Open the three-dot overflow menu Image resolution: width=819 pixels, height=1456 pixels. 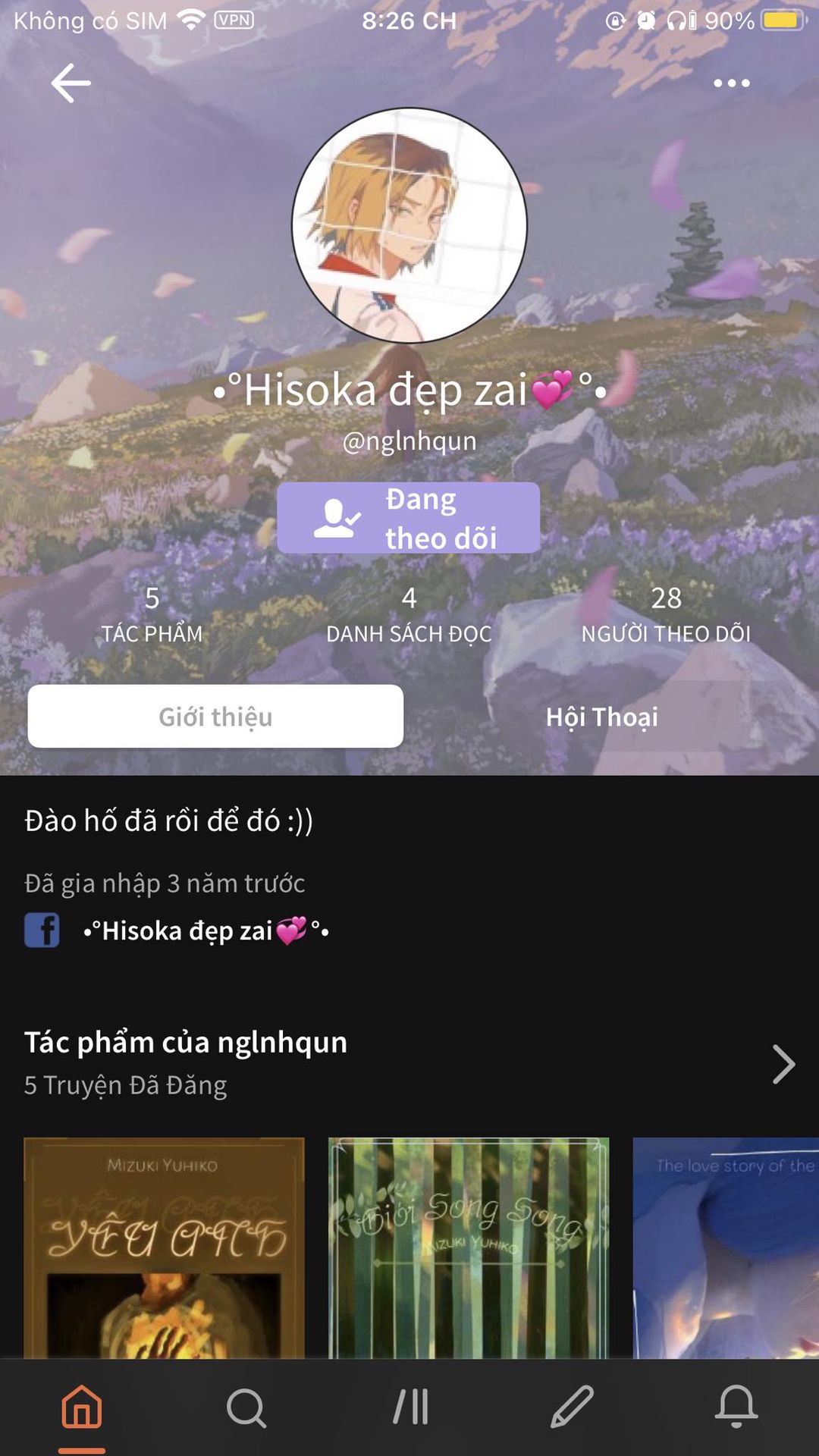click(x=731, y=83)
